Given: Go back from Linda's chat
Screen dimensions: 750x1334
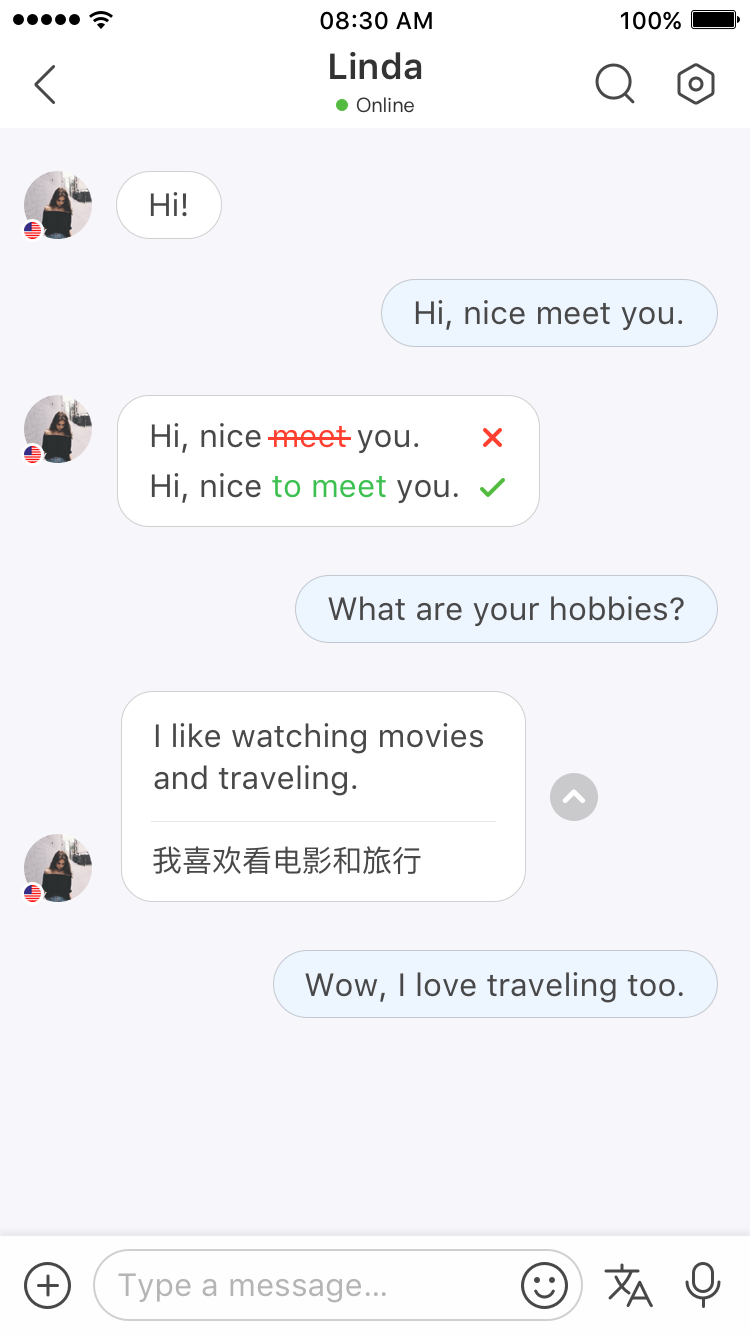Looking at the screenshot, I should pyautogui.click(x=45, y=85).
